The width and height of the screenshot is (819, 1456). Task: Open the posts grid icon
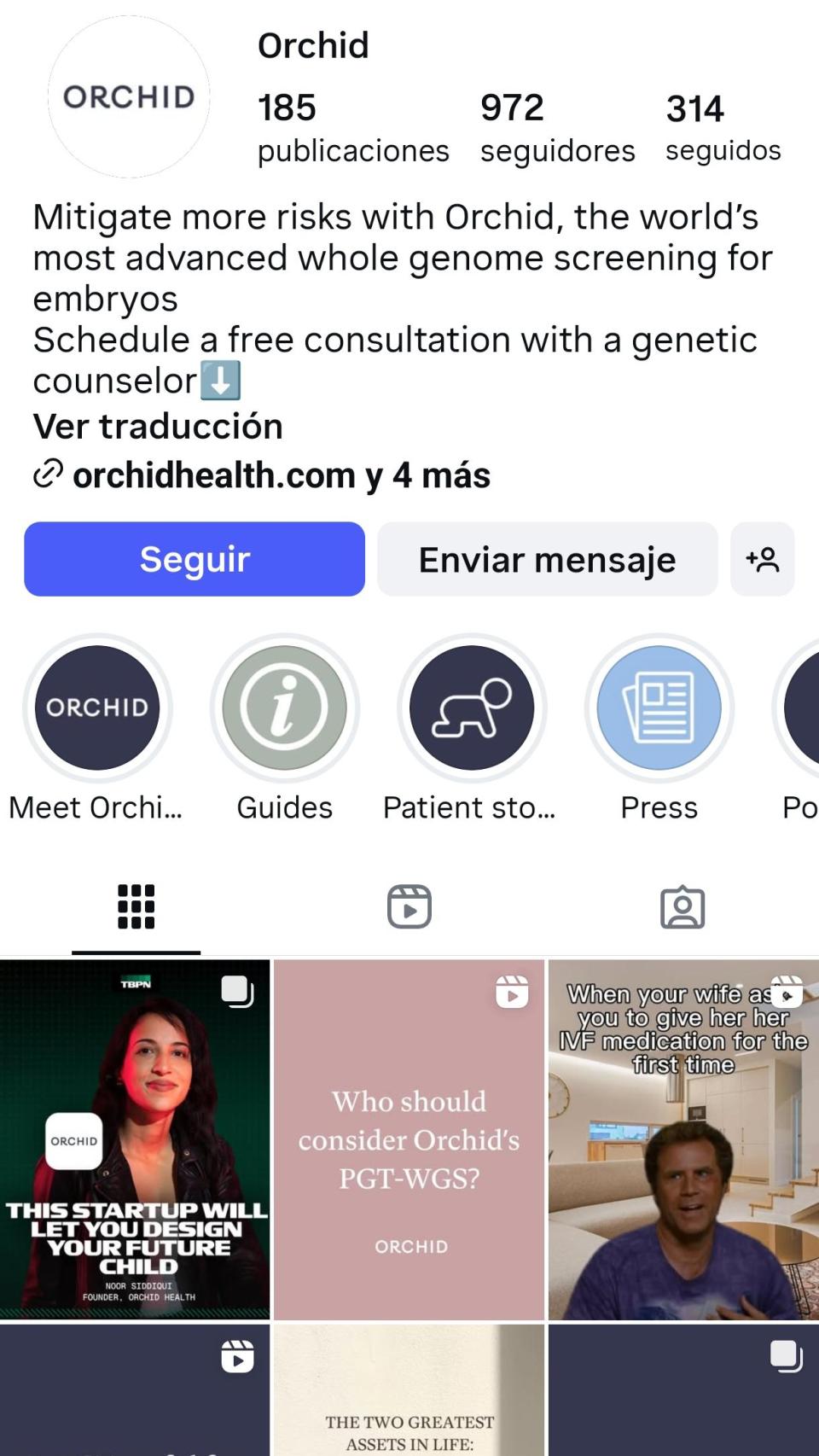coord(136,907)
